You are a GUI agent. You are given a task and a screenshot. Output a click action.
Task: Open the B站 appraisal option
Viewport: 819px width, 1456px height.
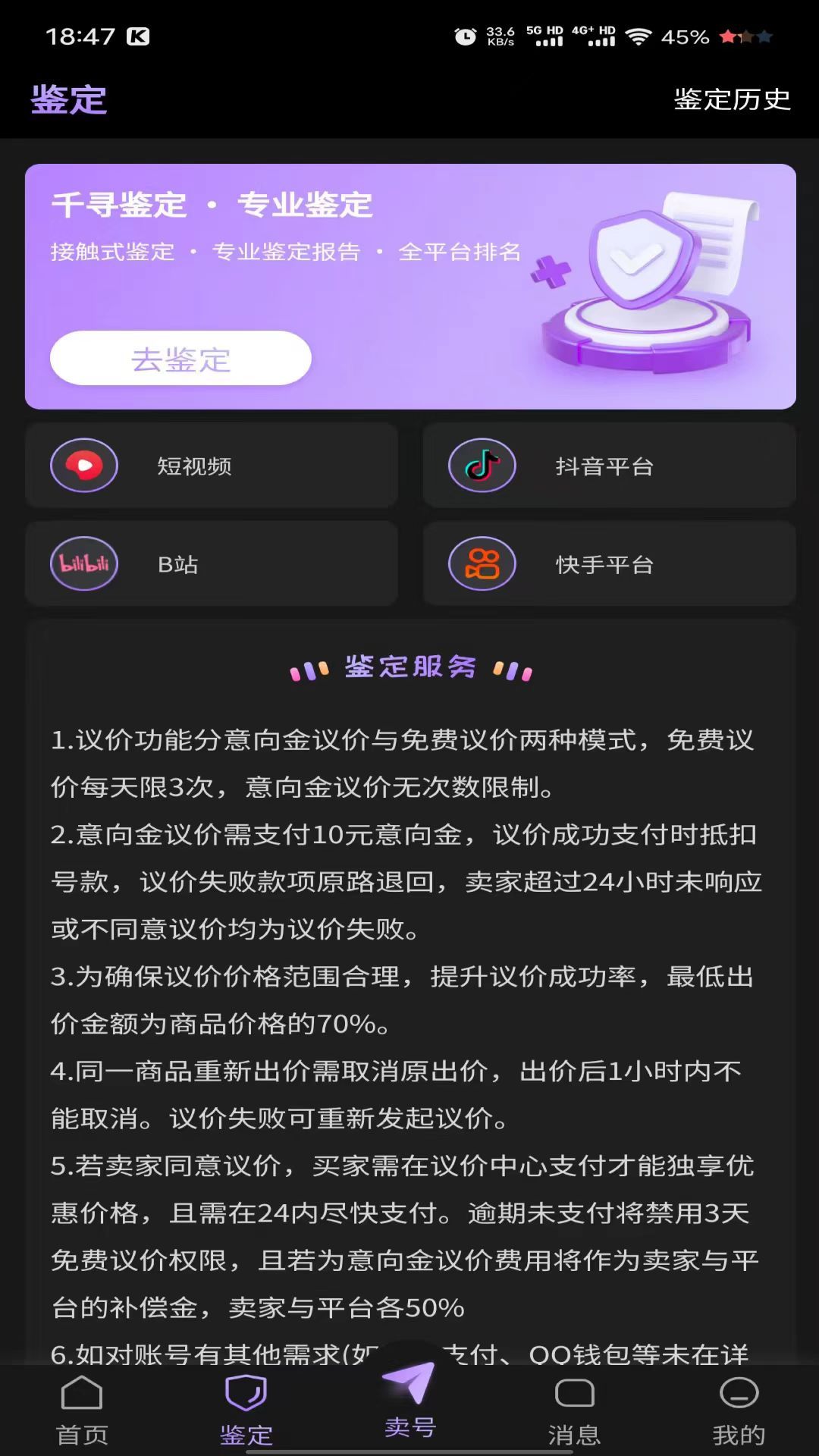212,564
